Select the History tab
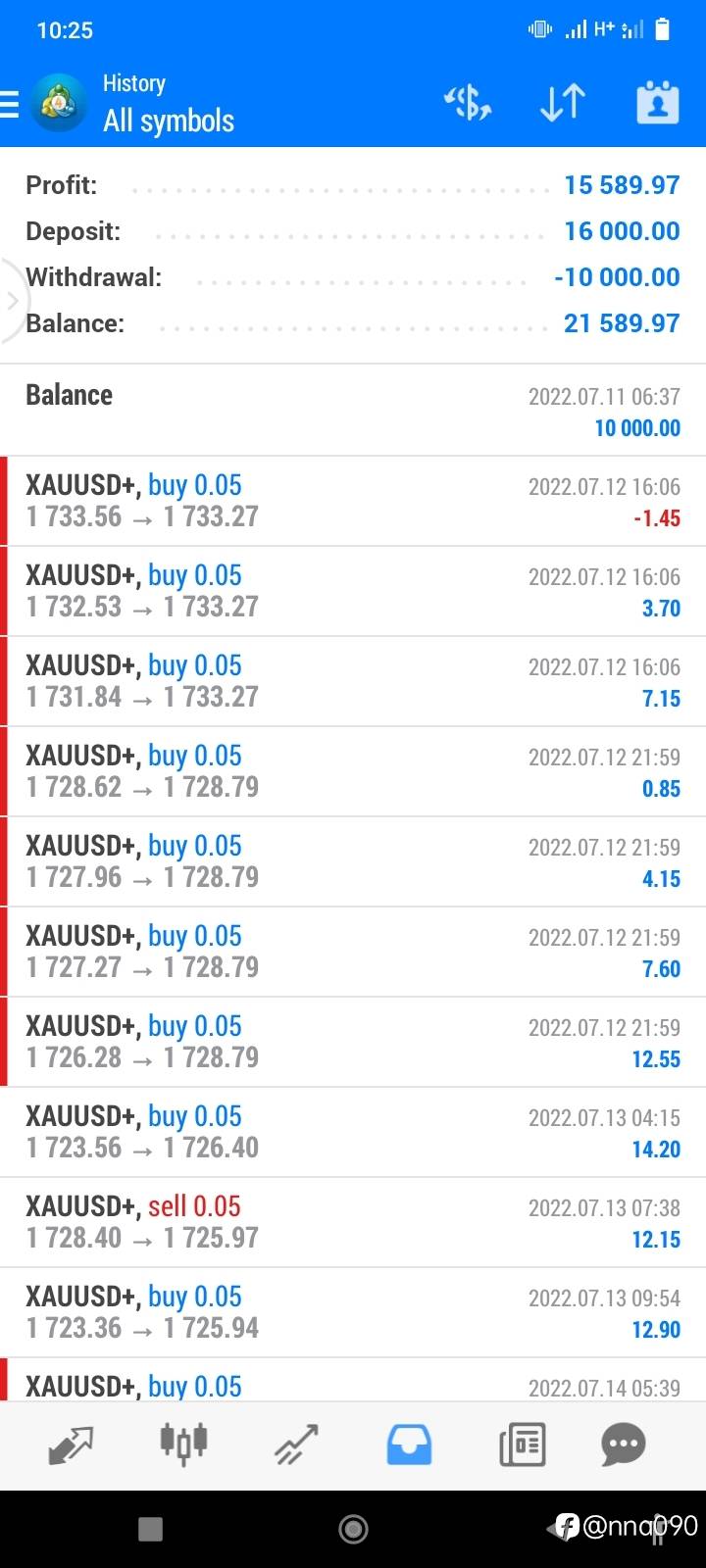This screenshot has height=1568, width=706. point(409,1444)
